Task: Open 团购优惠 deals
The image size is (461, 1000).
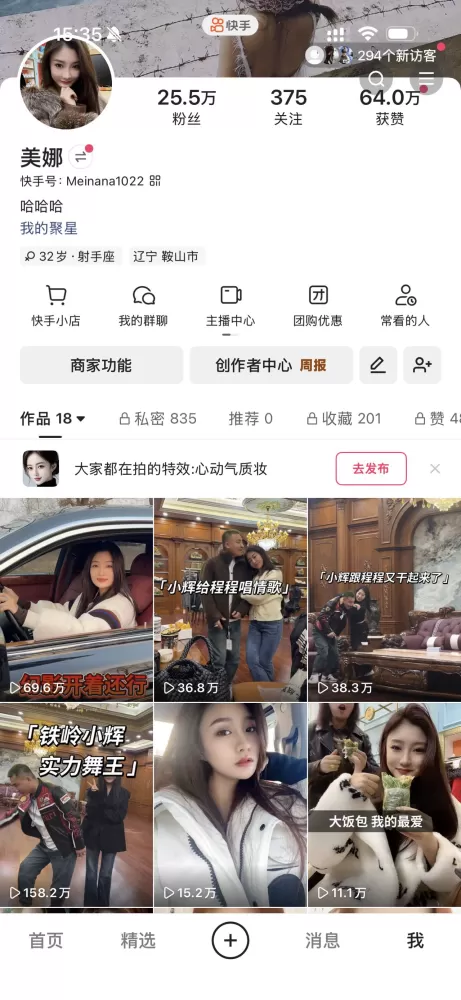Action: pyautogui.click(x=318, y=306)
